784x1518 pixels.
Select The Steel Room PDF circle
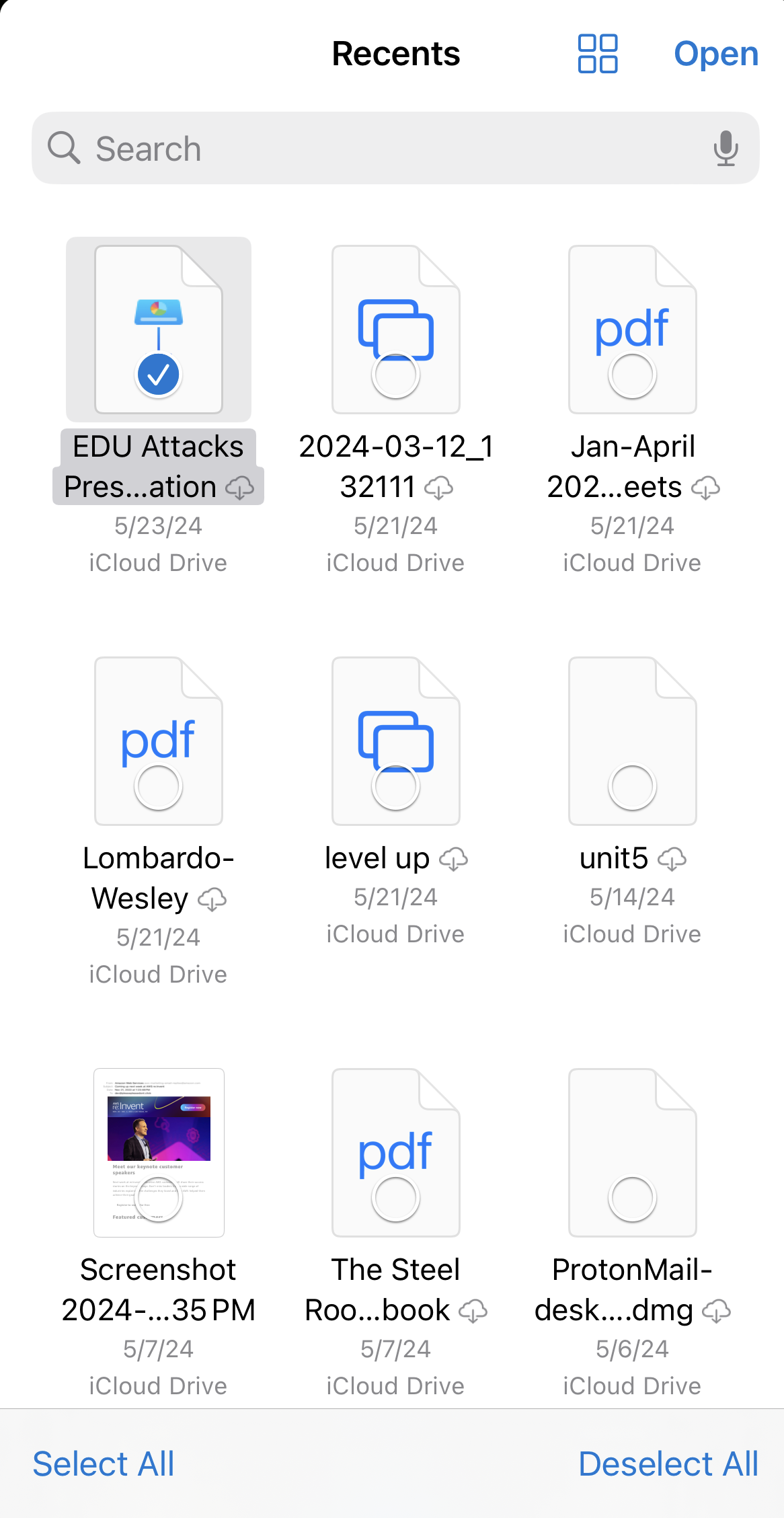point(395,1197)
